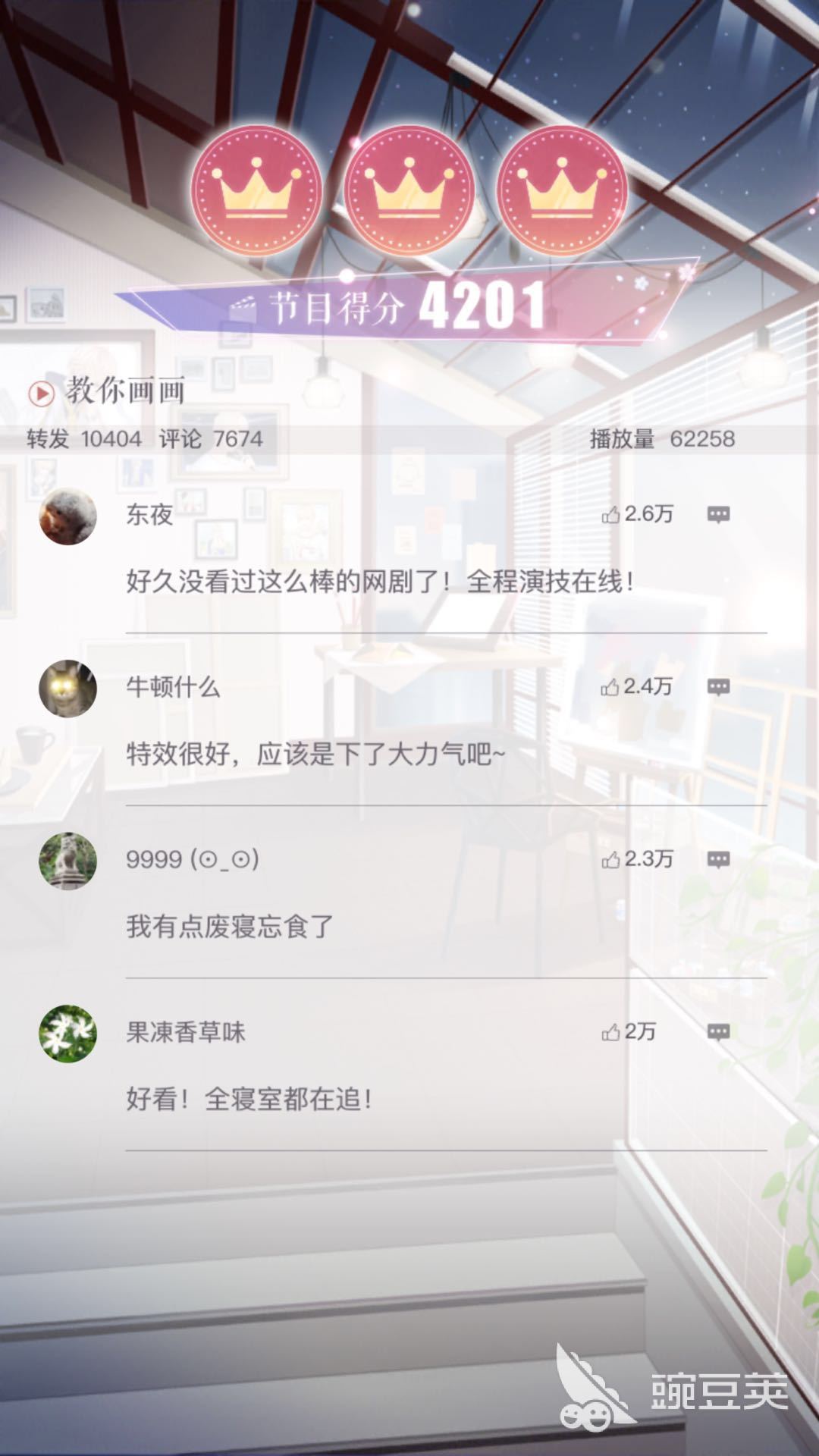Like 牛顿什么's comment
The height and width of the screenshot is (1456, 819).
click(x=610, y=688)
